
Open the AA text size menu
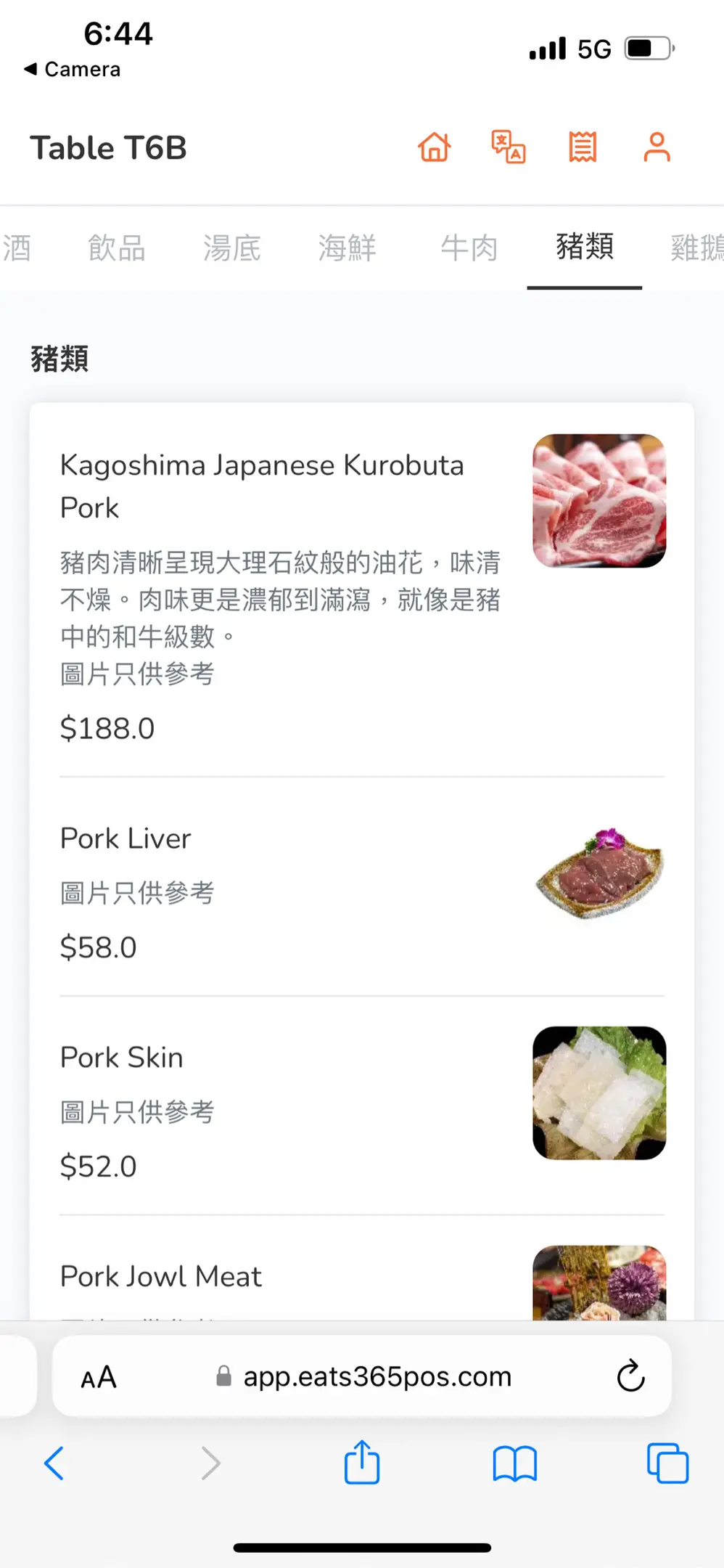click(x=99, y=1377)
